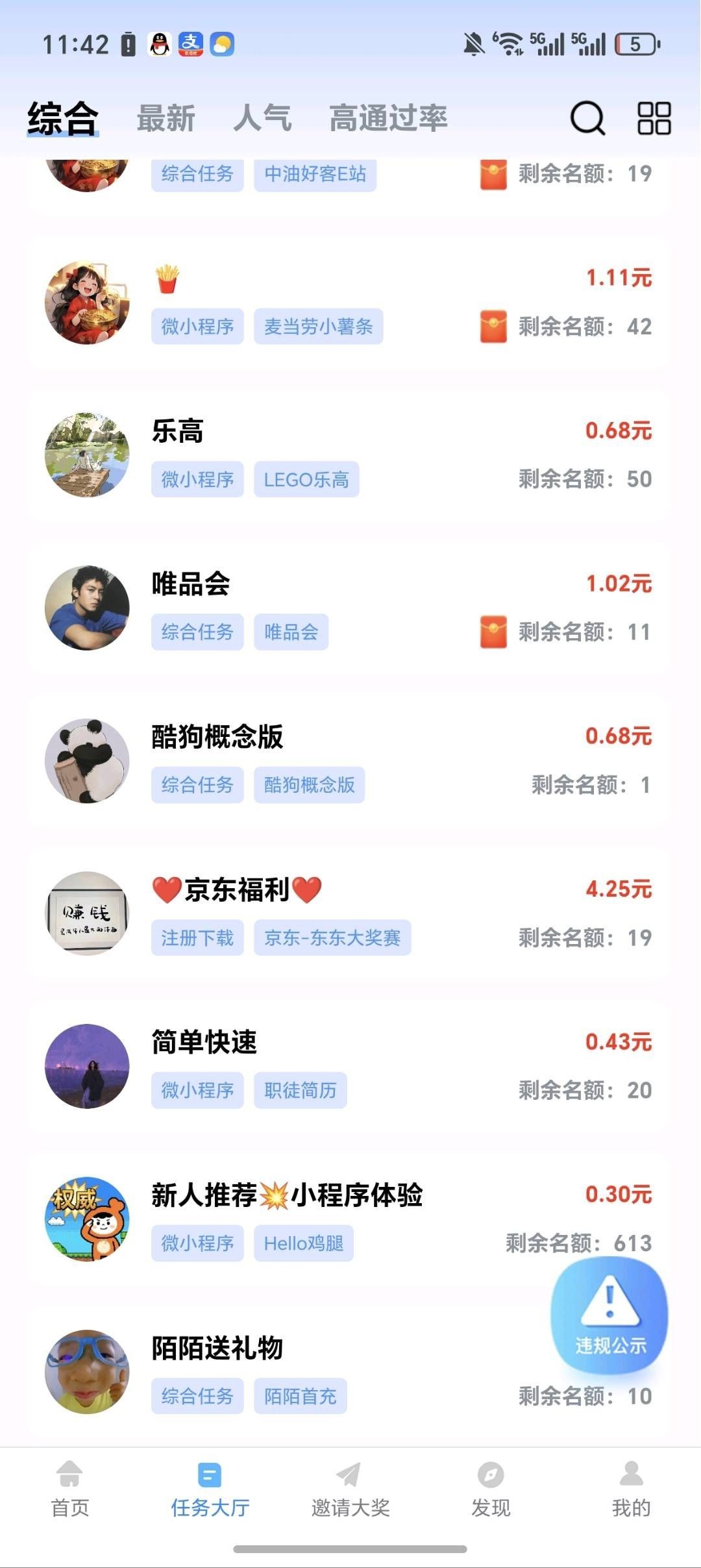The image size is (701, 1568).
Task: Open the 乐高 task row
Action: (x=350, y=455)
